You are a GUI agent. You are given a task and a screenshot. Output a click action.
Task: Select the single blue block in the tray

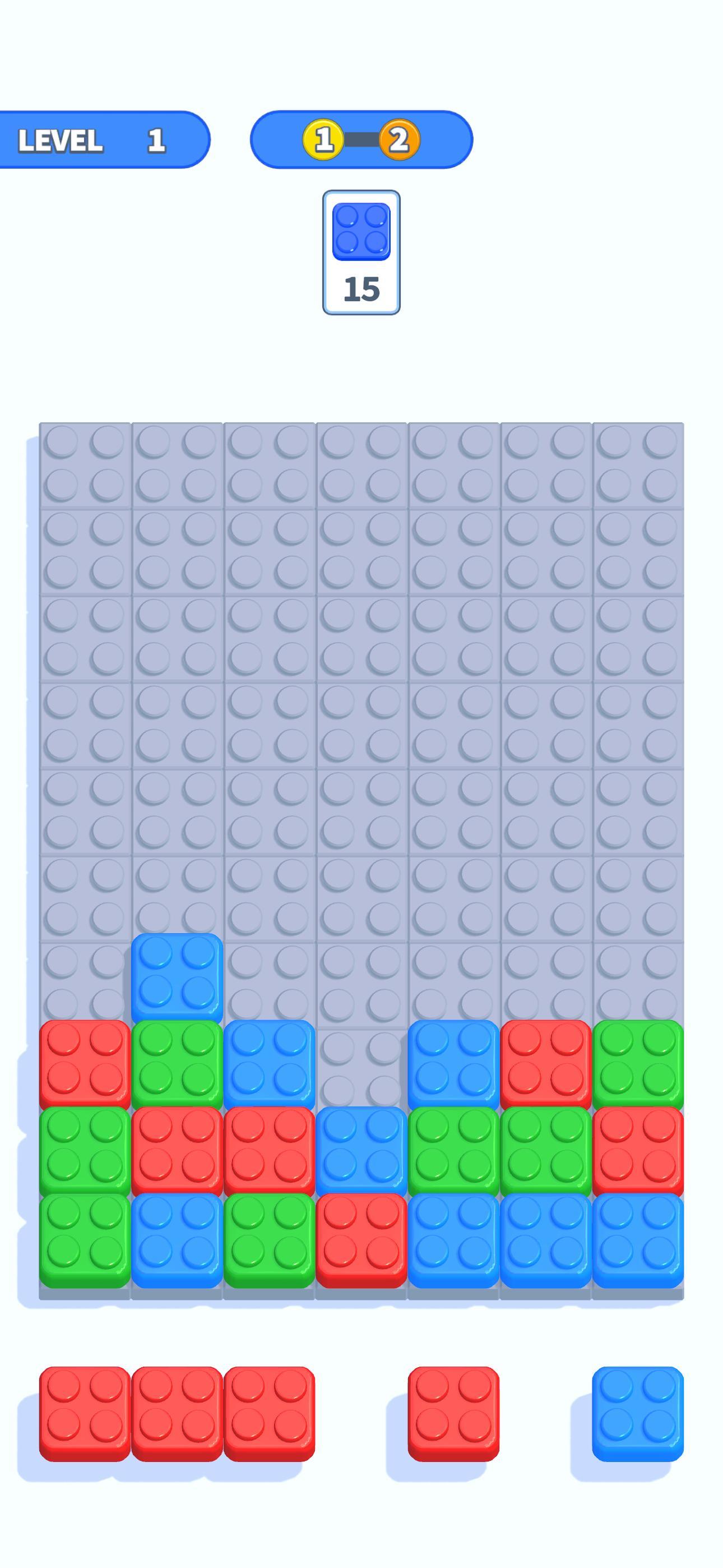click(637, 1412)
